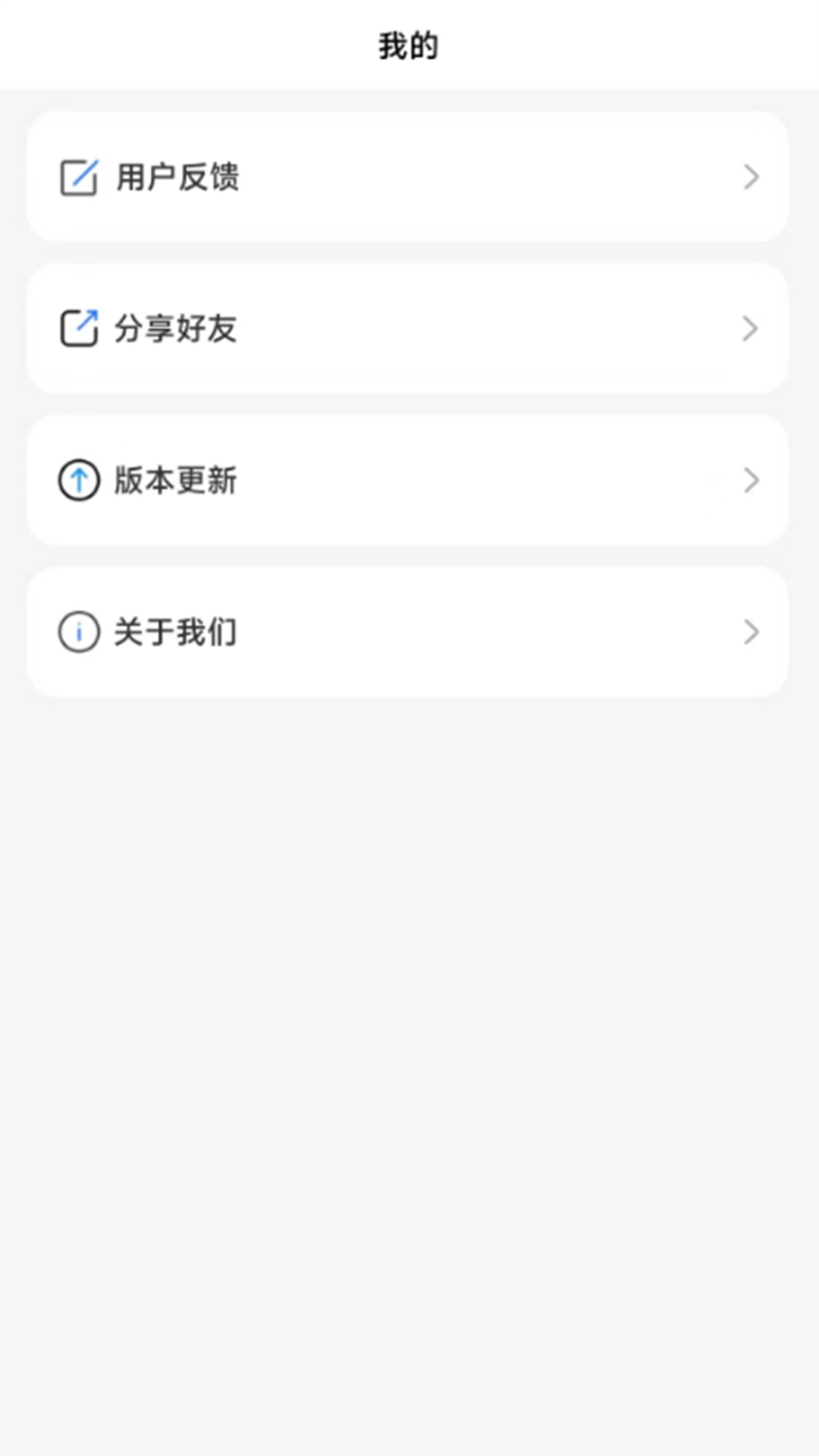Click the information circle symbol
Viewport: 819px width, 1456px height.
pos(78,632)
